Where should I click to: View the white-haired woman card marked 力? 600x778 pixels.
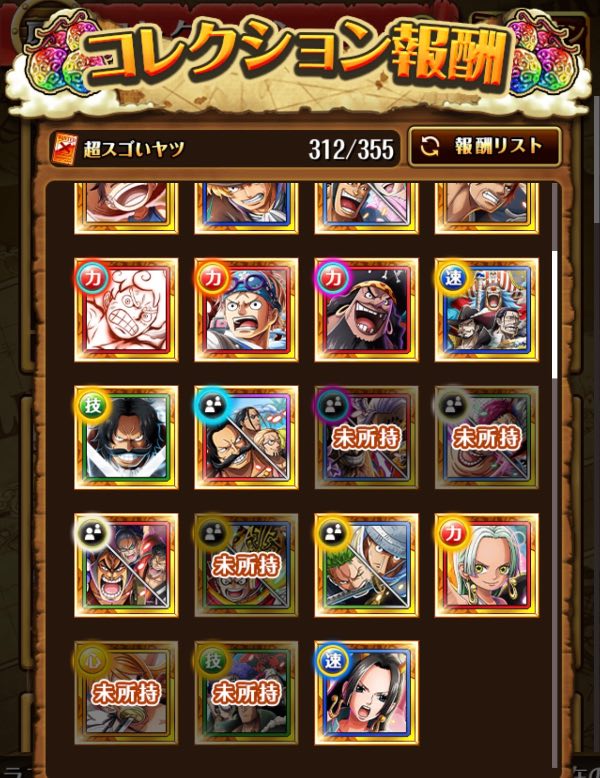(486, 564)
